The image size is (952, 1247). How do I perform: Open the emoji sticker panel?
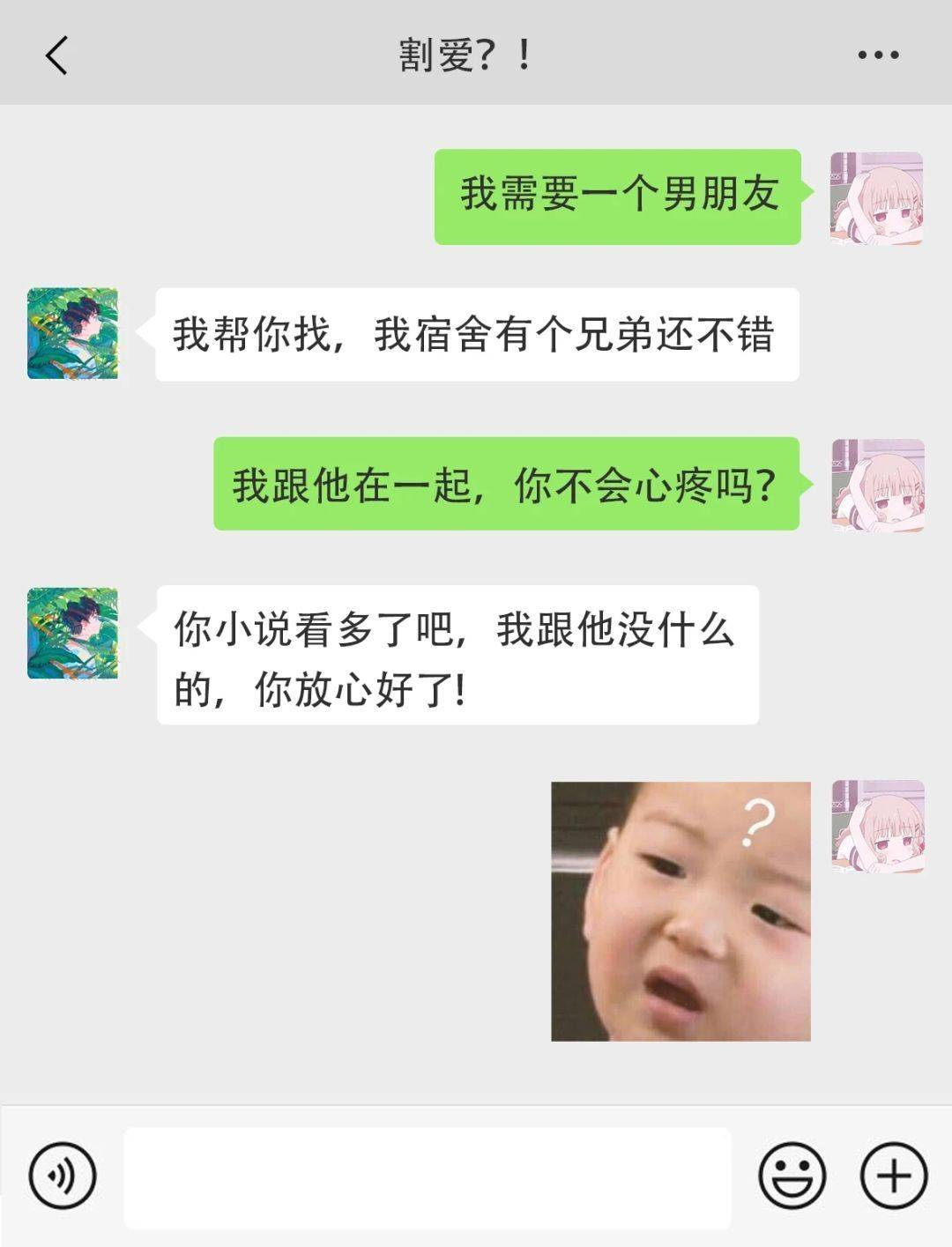coord(792,1176)
